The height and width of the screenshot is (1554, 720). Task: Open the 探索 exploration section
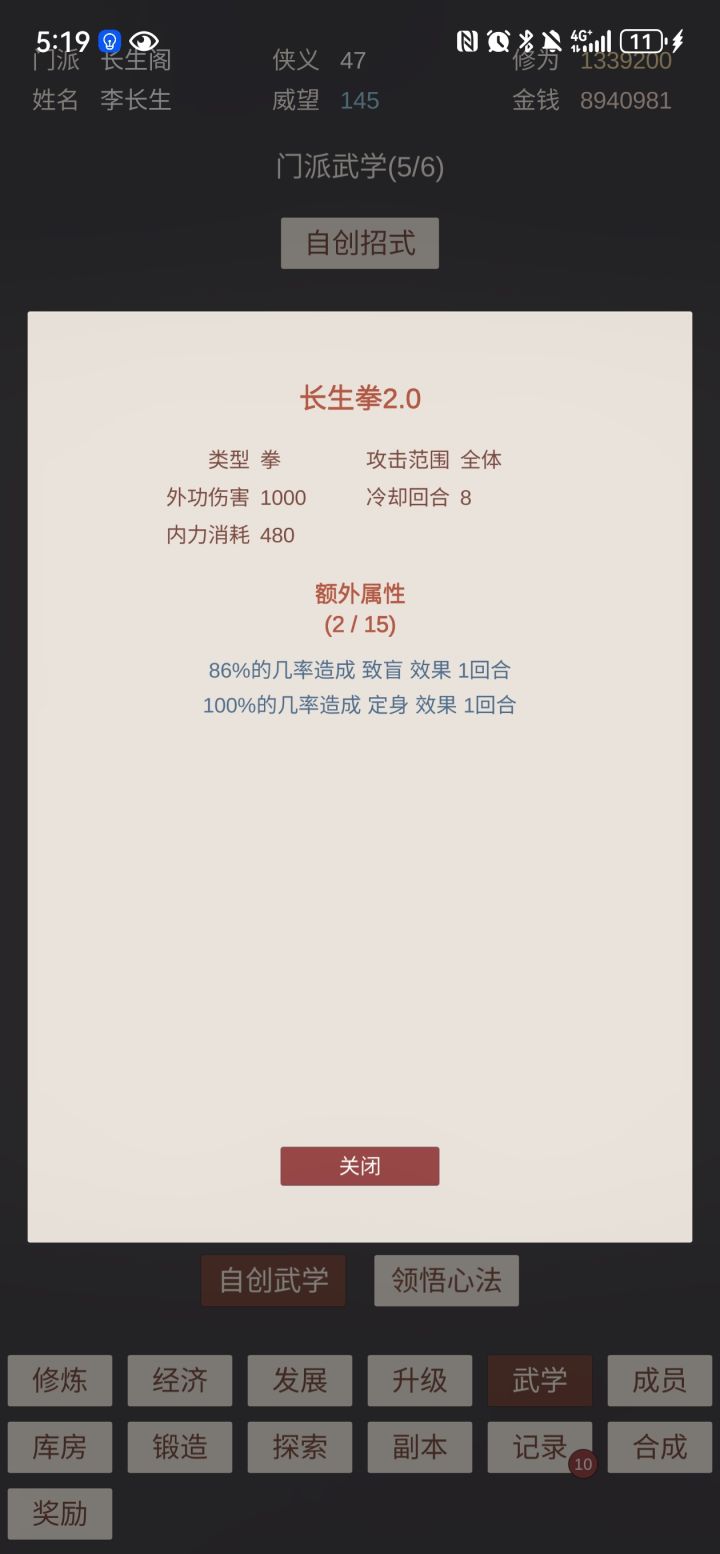[299, 1447]
